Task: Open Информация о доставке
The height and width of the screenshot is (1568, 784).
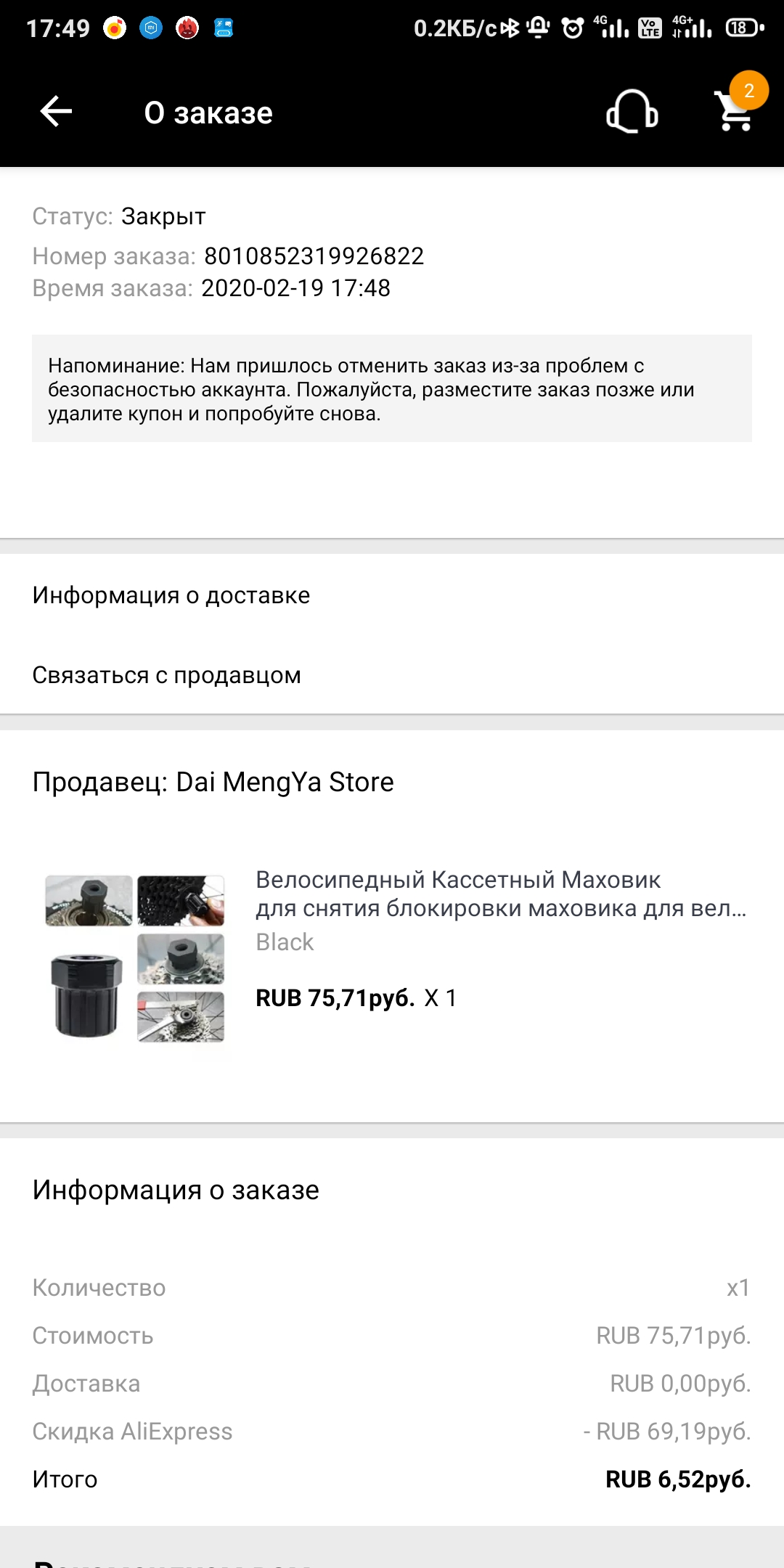Action: pos(392,595)
